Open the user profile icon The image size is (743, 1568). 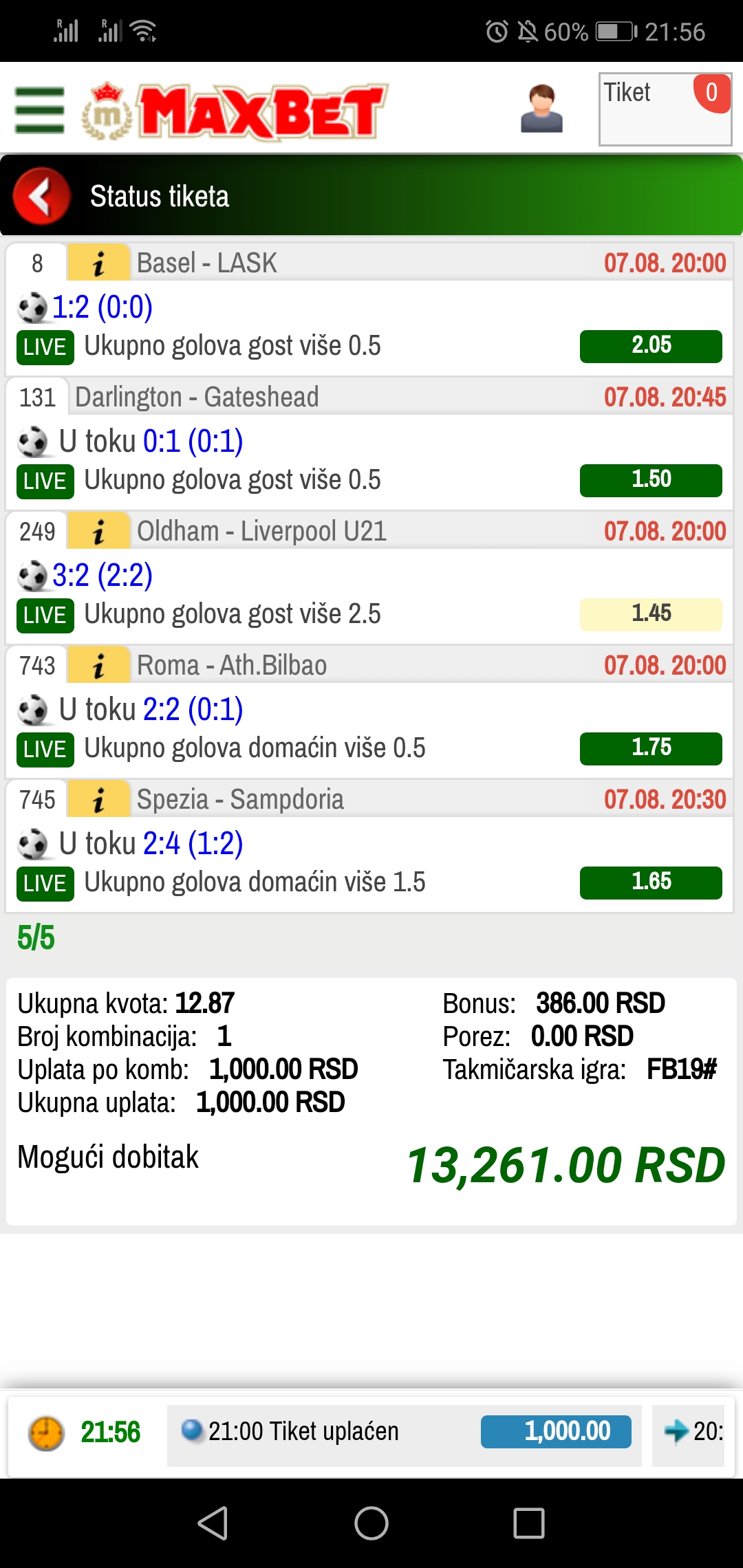click(x=541, y=109)
